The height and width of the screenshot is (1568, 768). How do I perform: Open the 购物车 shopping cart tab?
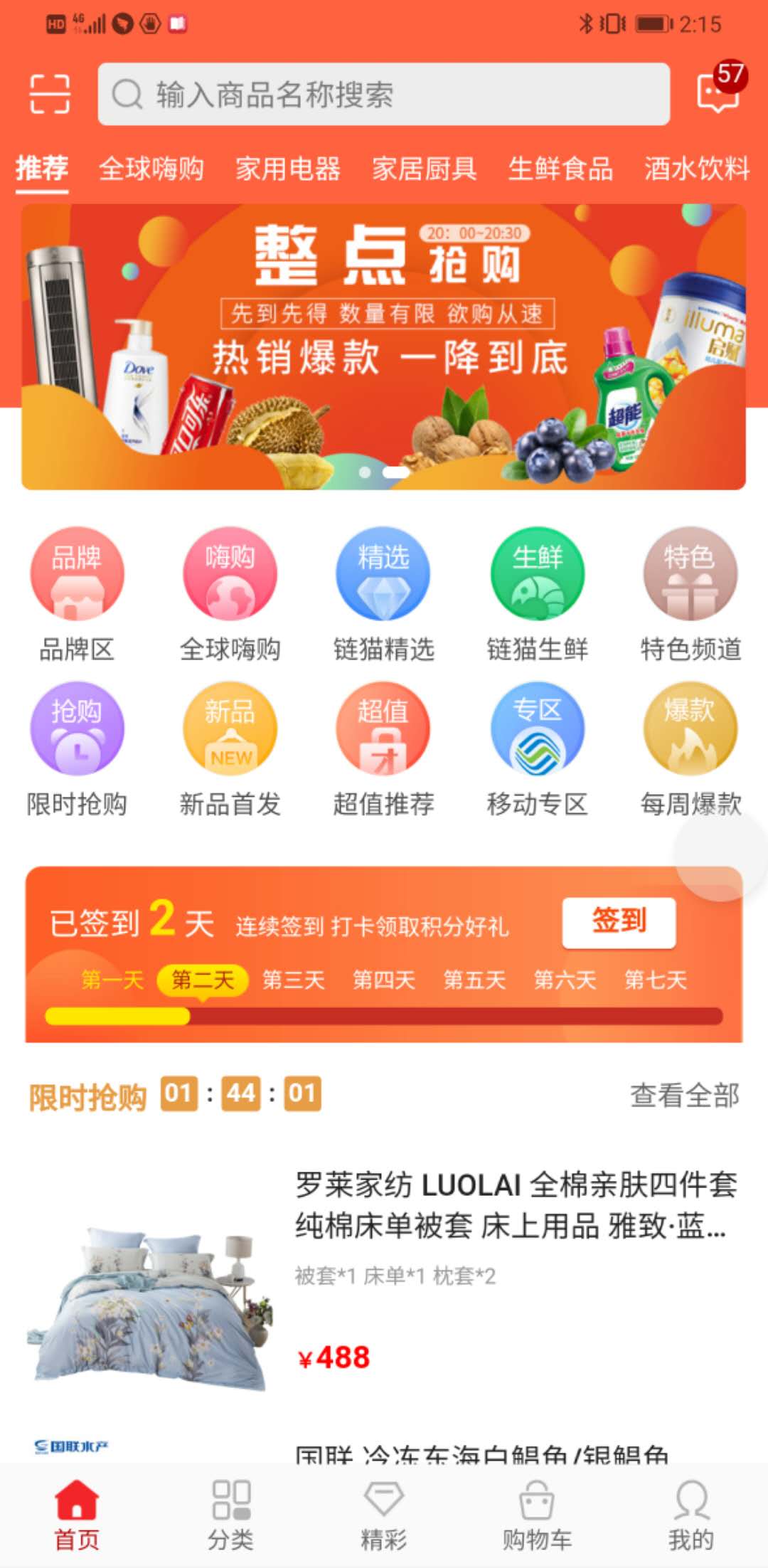click(538, 1508)
